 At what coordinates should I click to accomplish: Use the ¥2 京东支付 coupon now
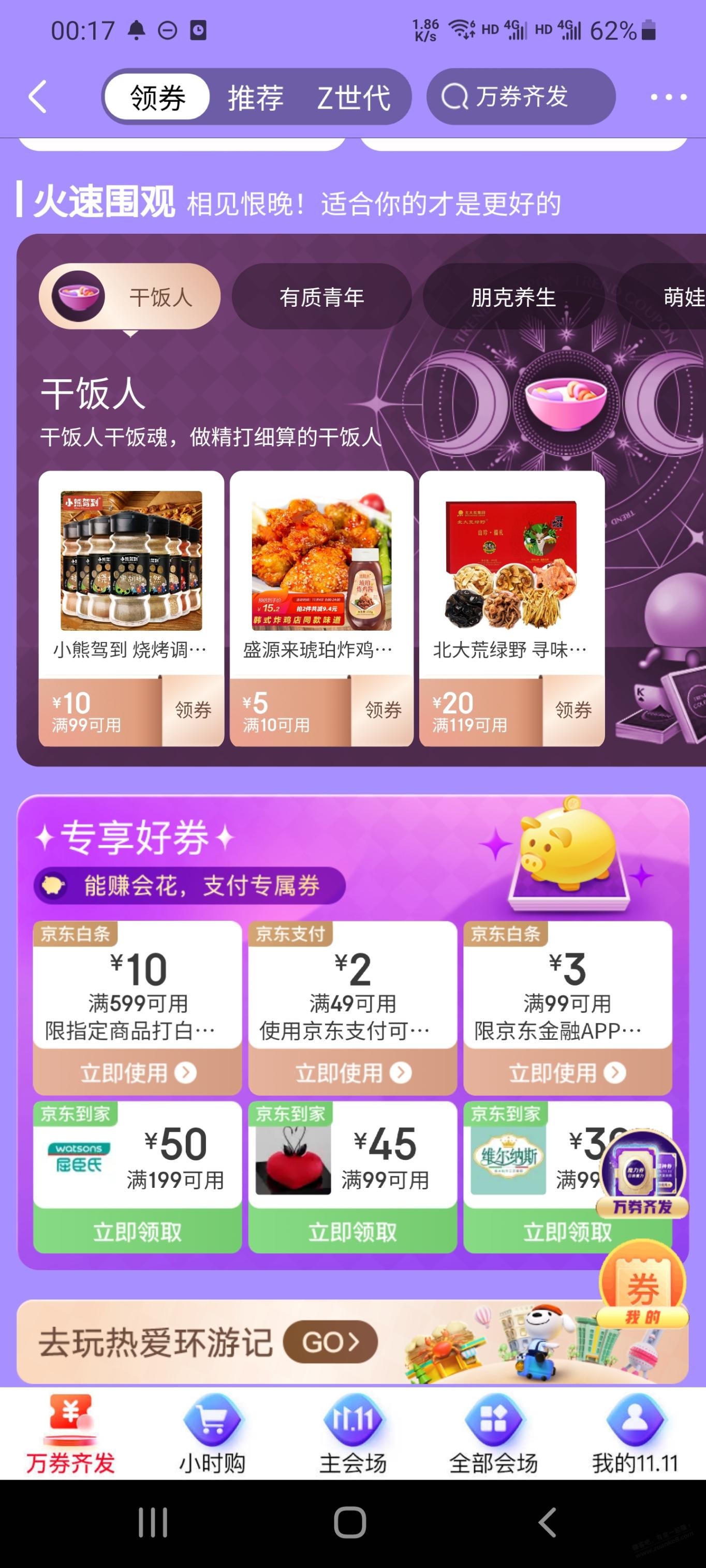352,1072
